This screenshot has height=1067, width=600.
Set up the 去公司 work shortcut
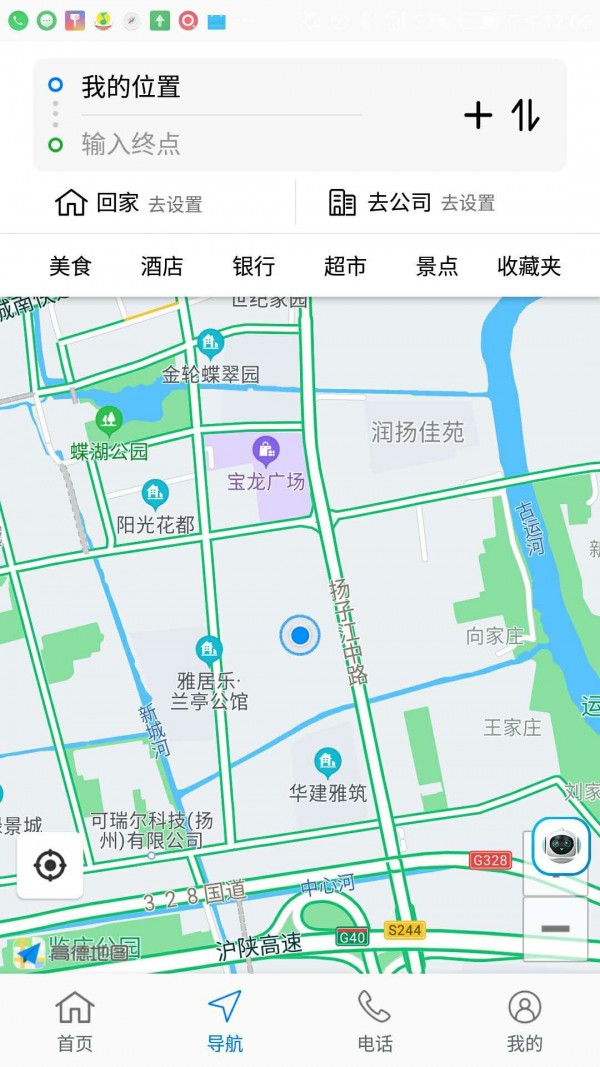412,203
